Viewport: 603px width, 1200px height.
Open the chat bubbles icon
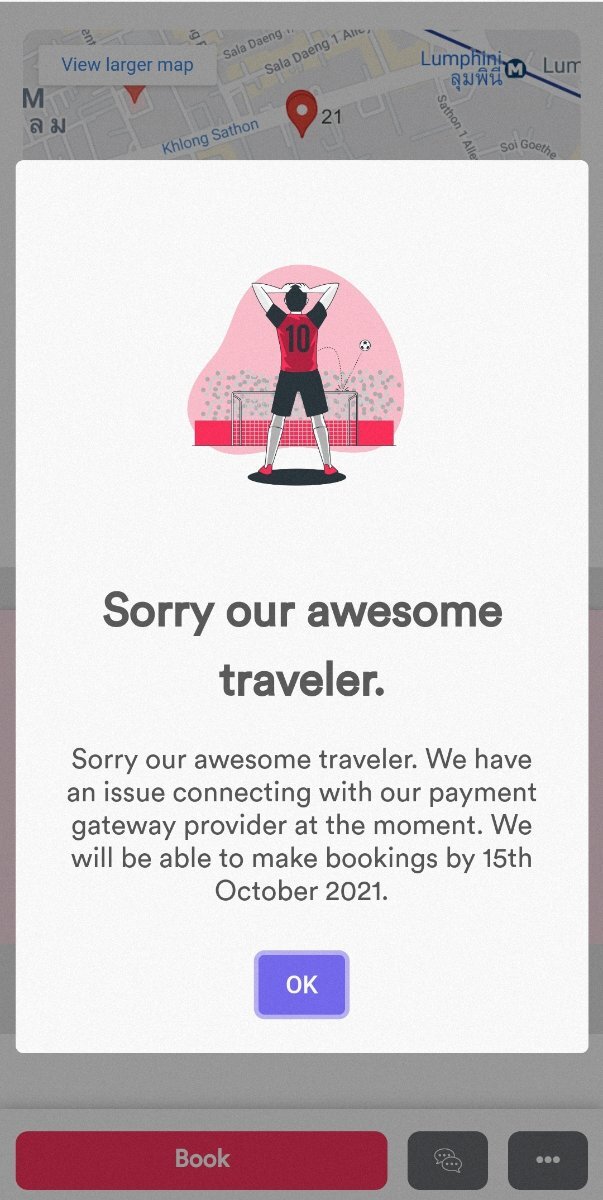pyautogui.click(x=447, y=1160)
